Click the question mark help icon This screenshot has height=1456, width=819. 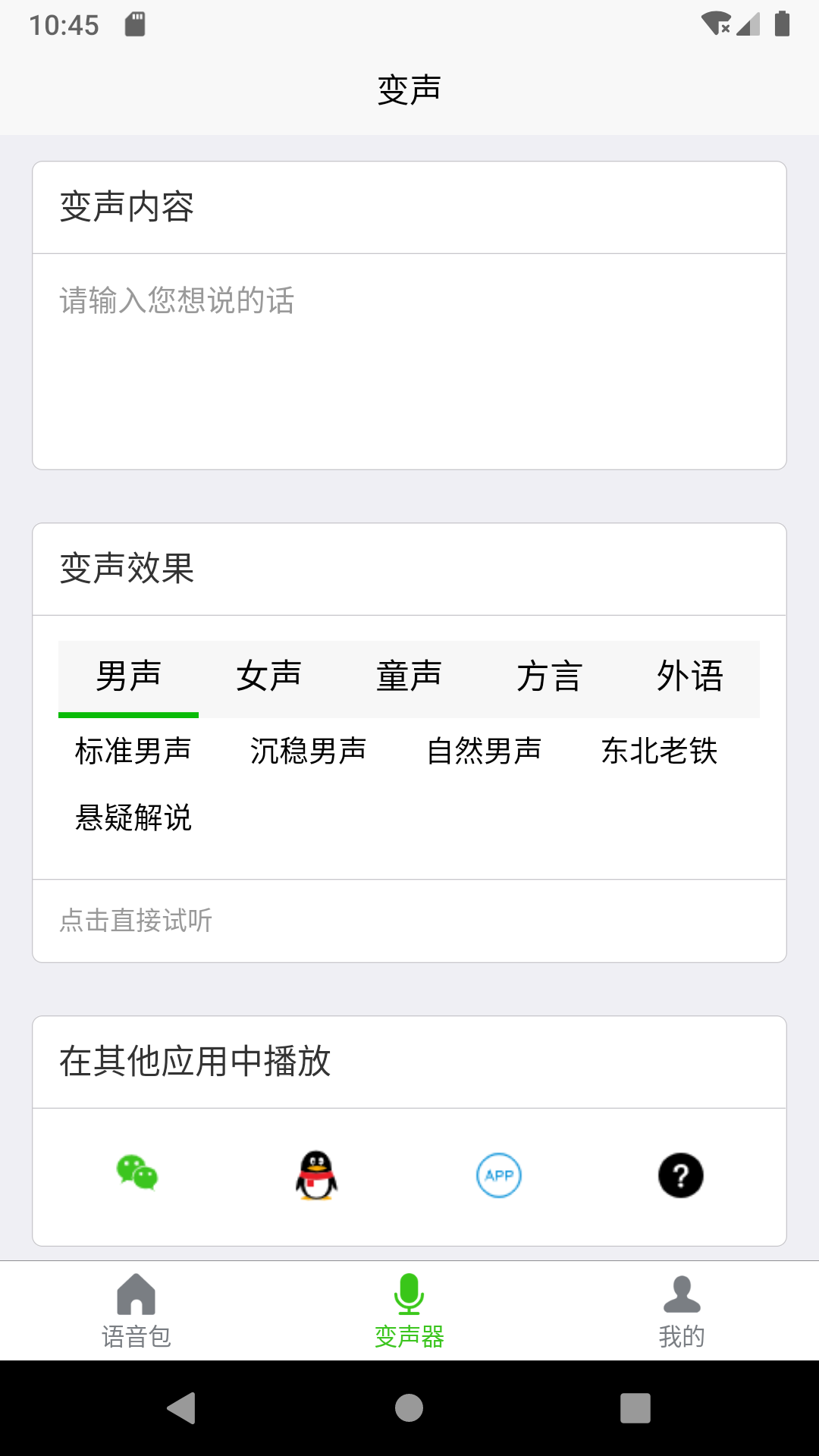(681, 1176)
